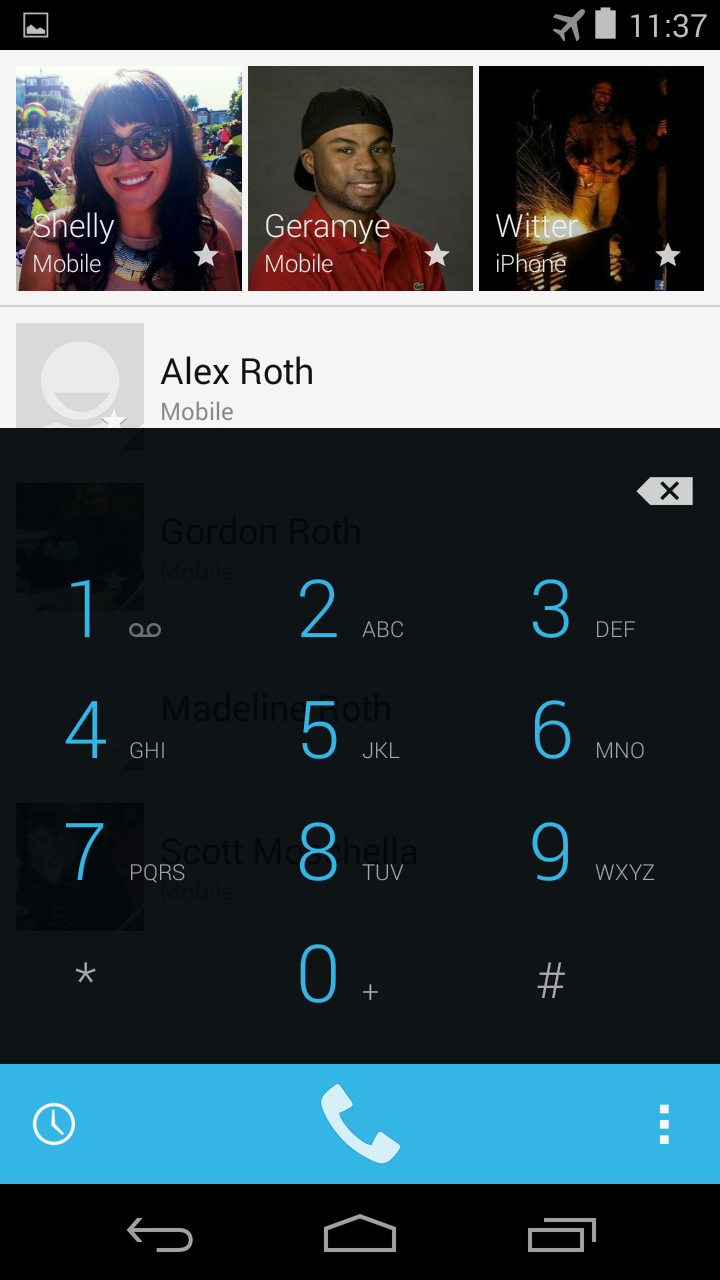Call favorite contact Witter

(591, 178)
